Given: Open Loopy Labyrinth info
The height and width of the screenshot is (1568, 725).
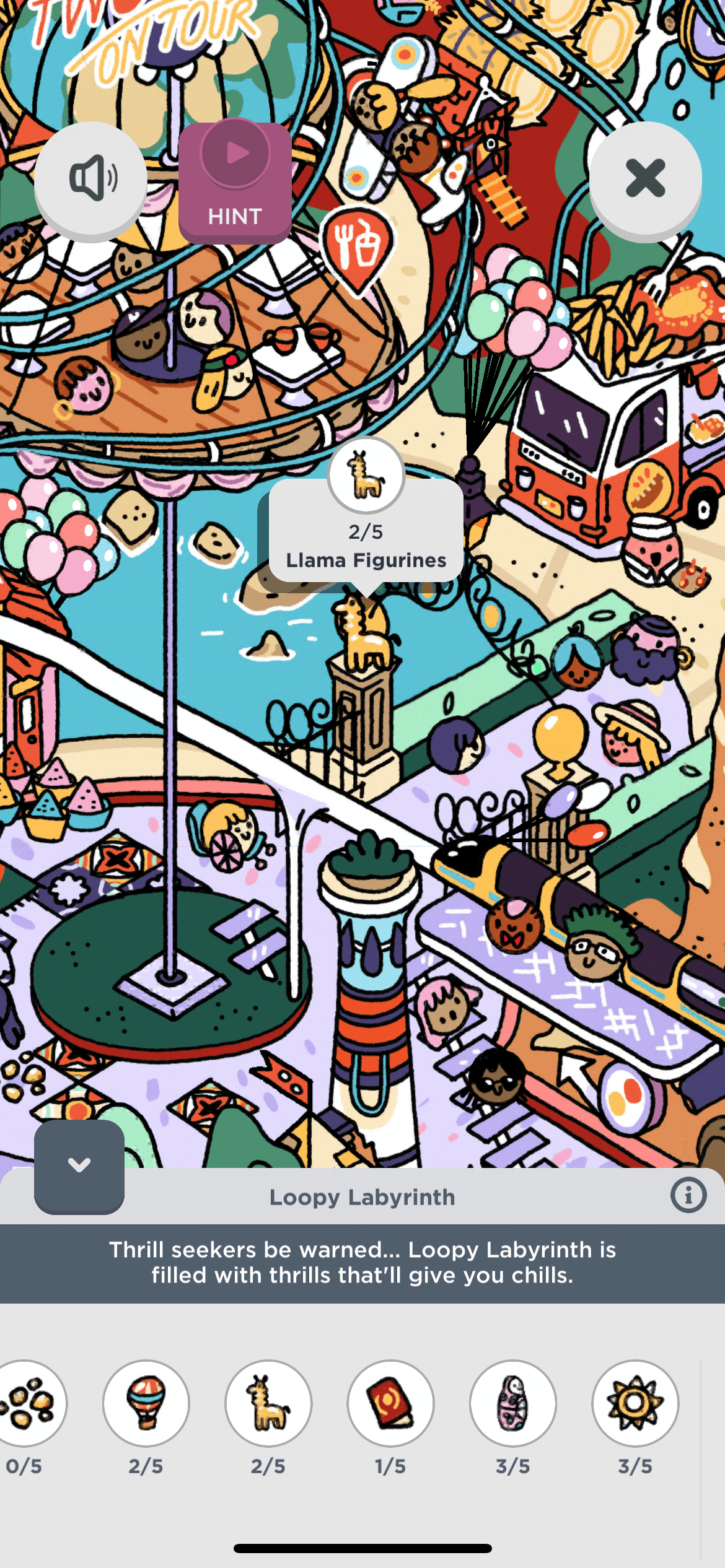Looking at the screenshot, I should [x=688, y=1195].
